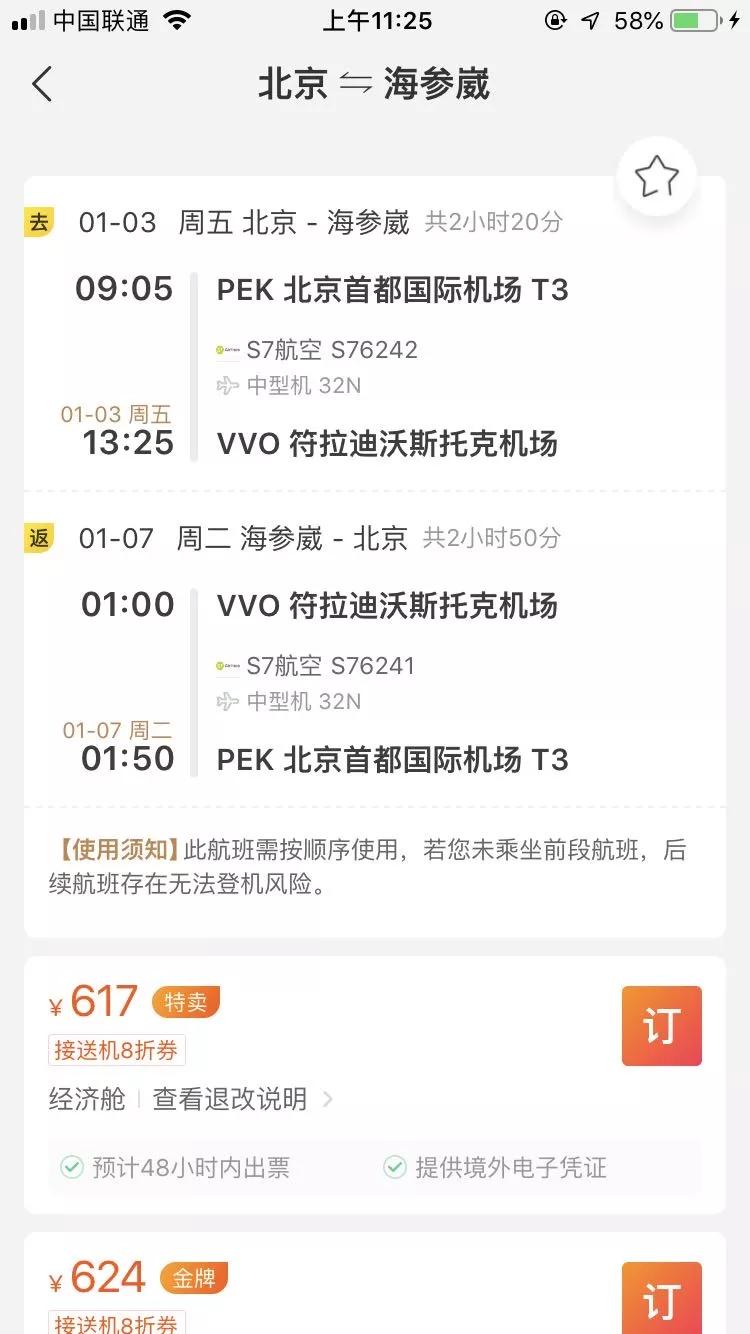Tap the green checkmark beside 提供境外电子凭证
Image resolution: width=750 pixels, height=1334 pixels.
pos(394,1167)
